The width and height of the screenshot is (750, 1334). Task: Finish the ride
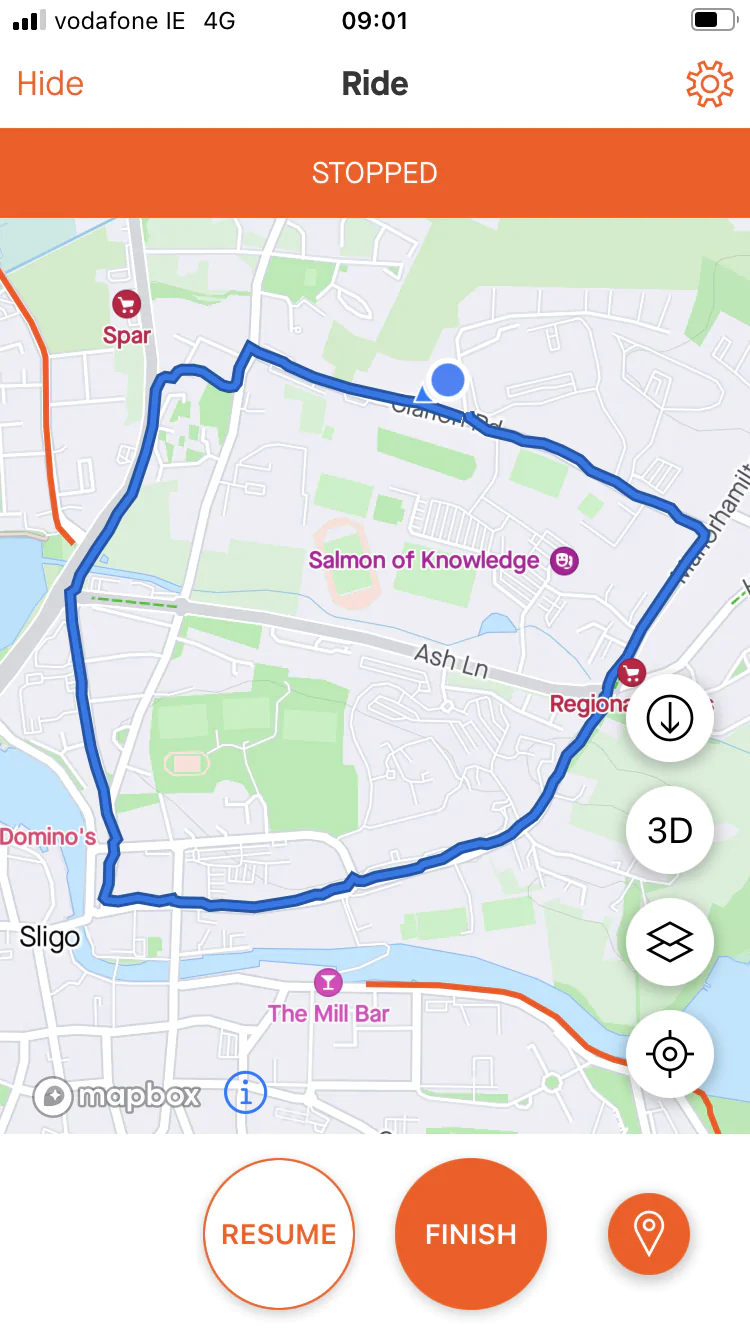pos(471,1234)
